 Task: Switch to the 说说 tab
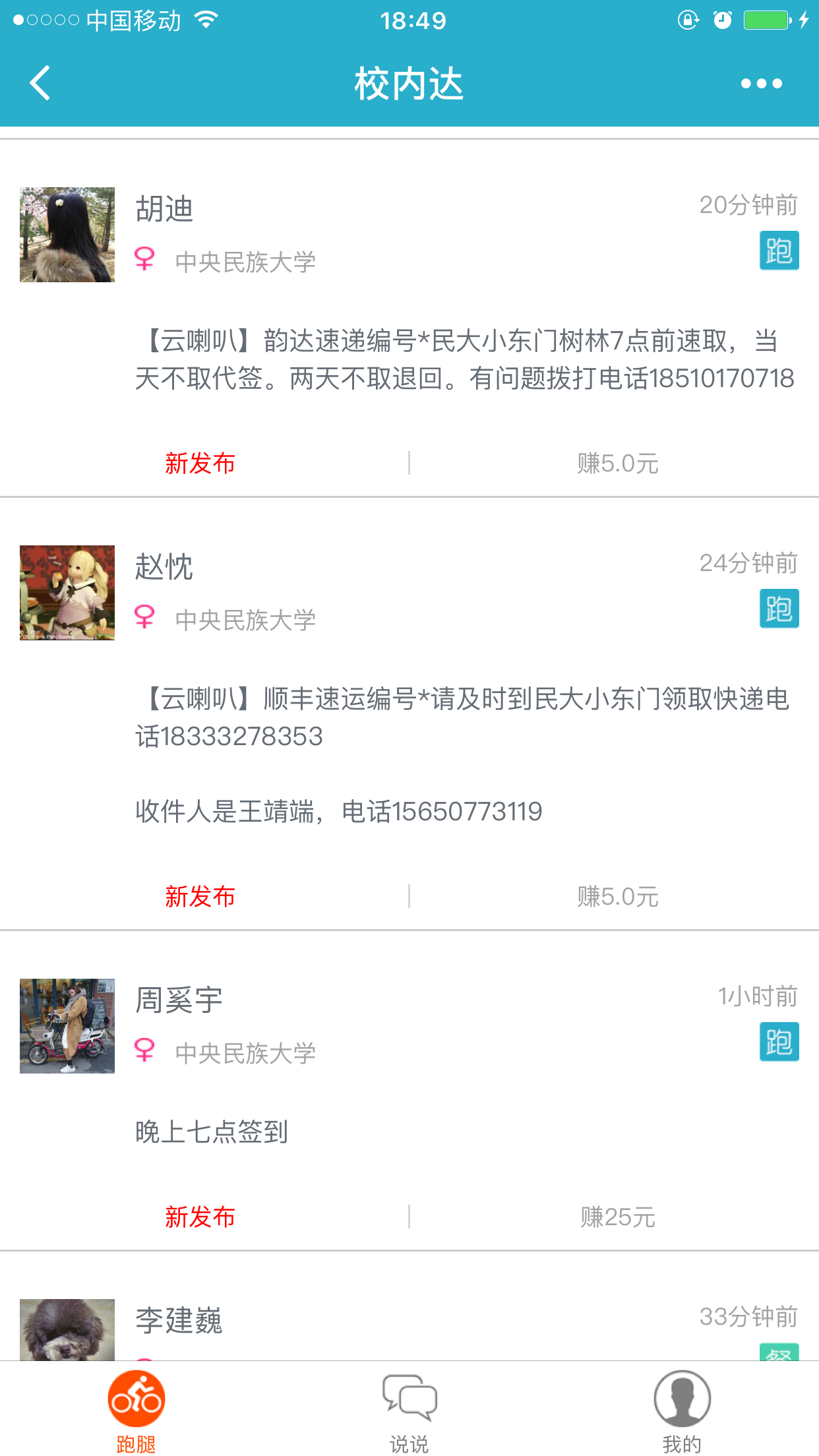(x=409, y=1411)
